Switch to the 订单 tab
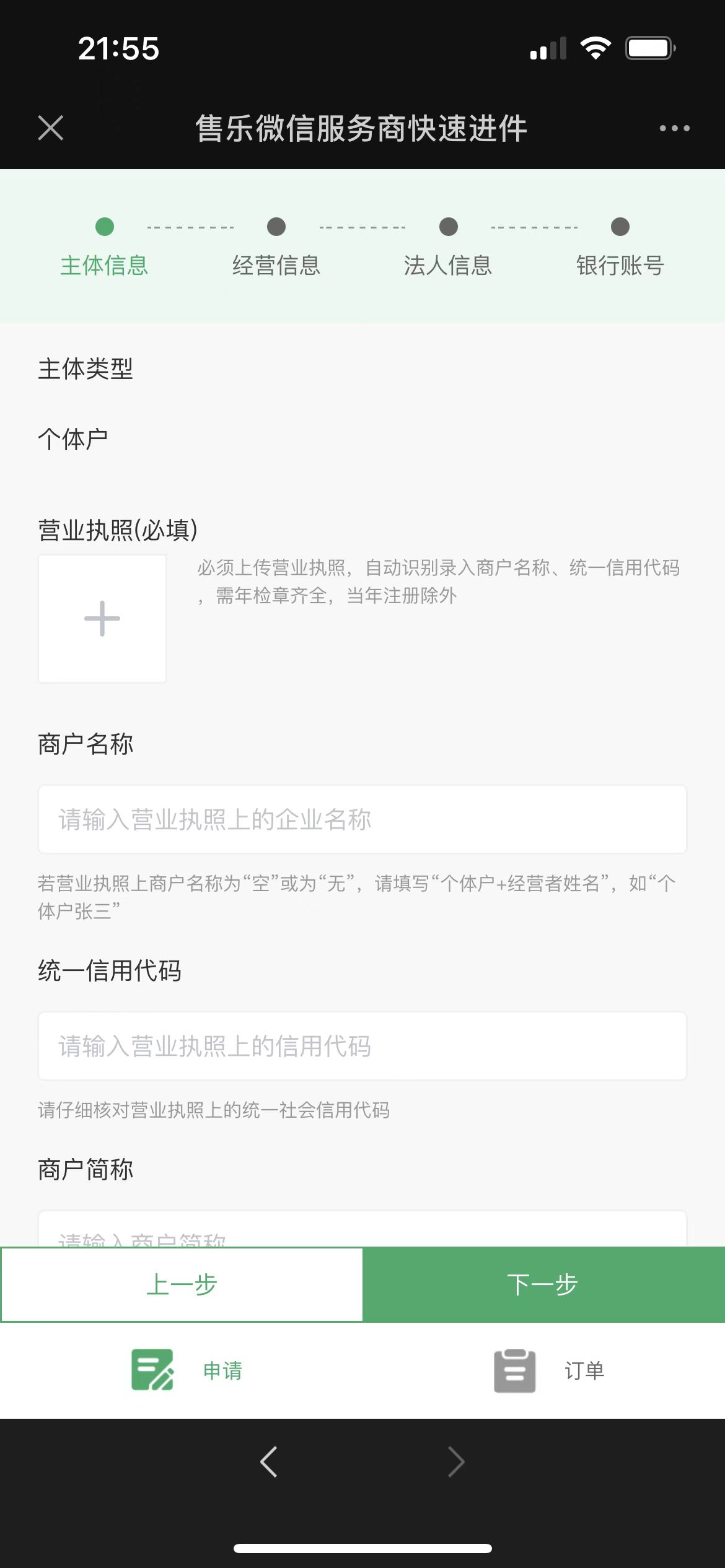Viewport: 725px width, 1568px height. pyautogui.click(x=548, y=1370)
